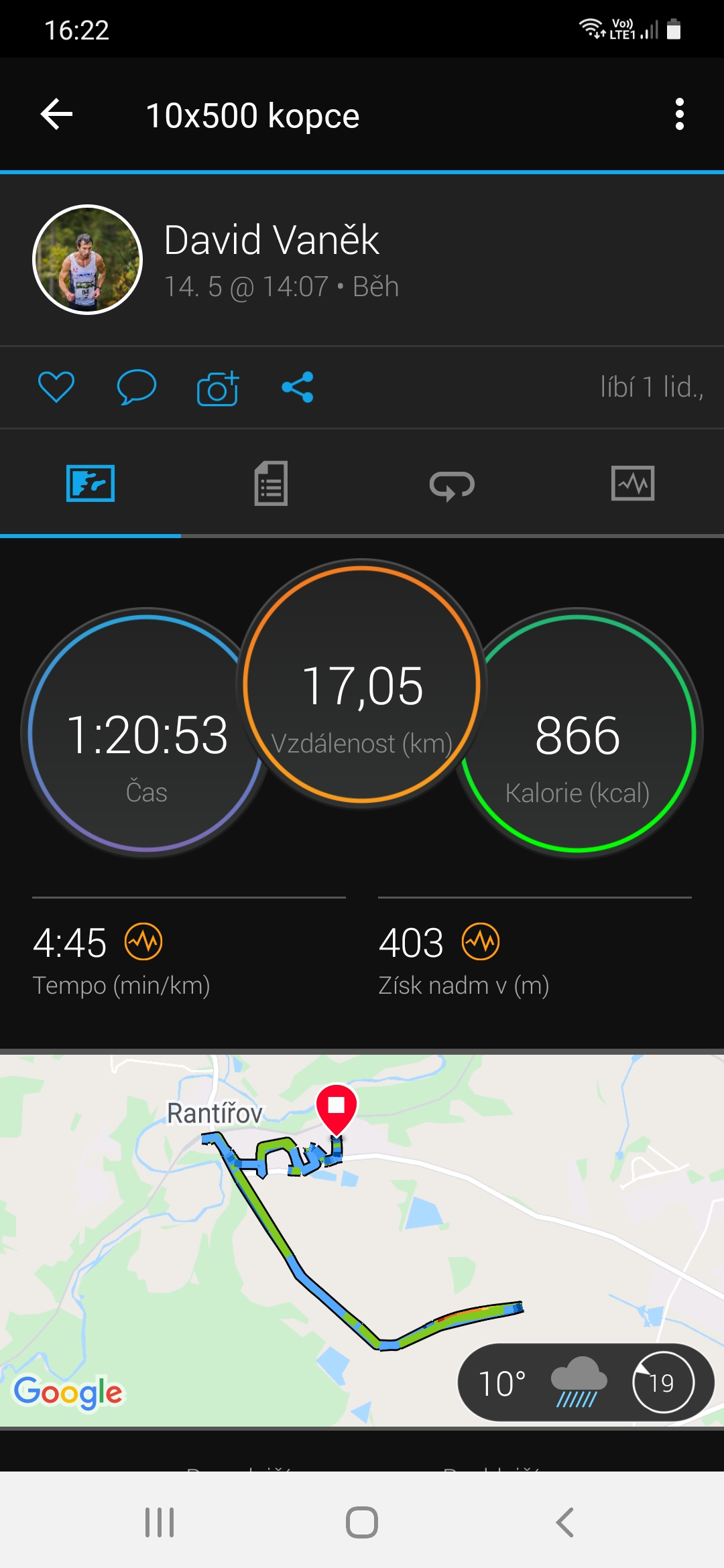
Task: Go back using the arrow in the app bar
Action: pos(57,115)
